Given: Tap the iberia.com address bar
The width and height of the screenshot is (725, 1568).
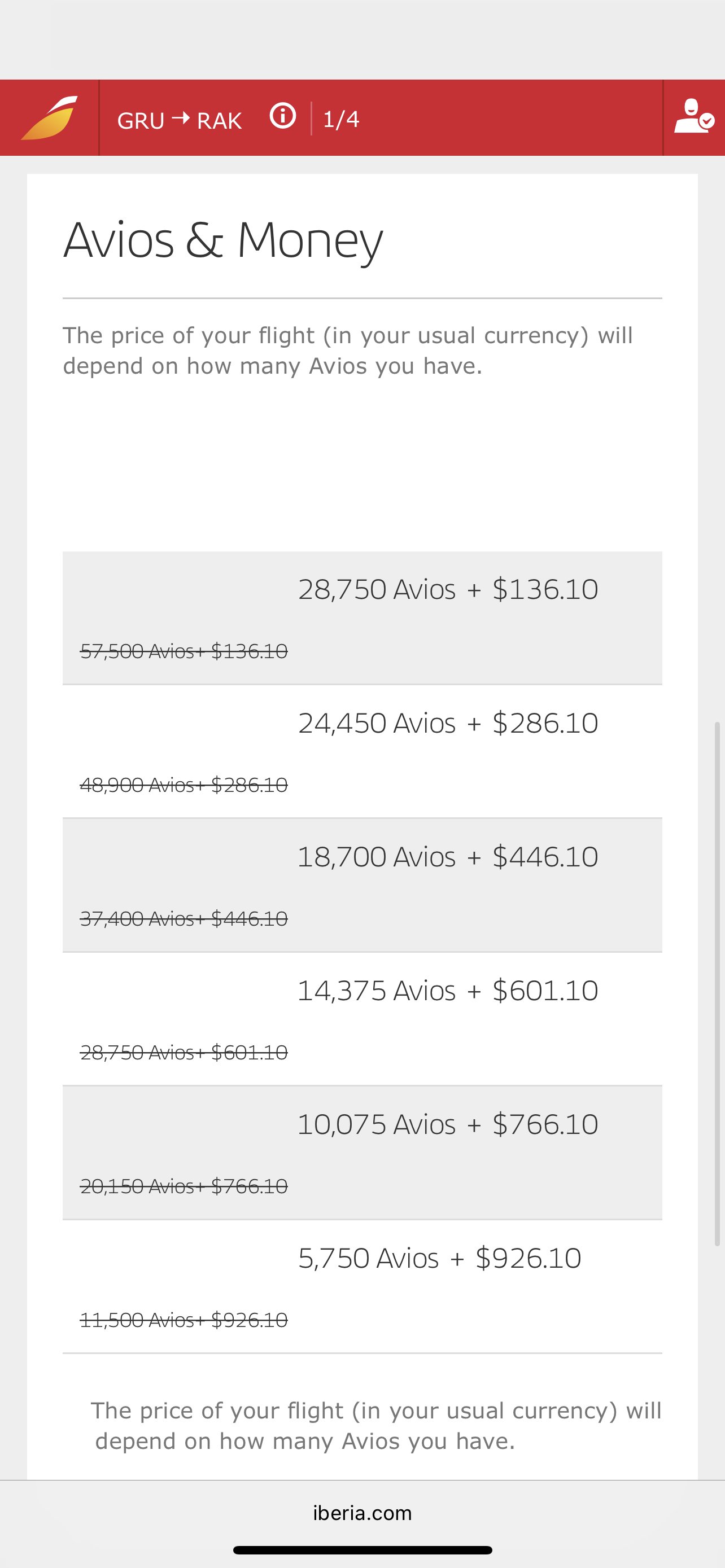Looking at the screenshot, I should (x=362, y=1513).
